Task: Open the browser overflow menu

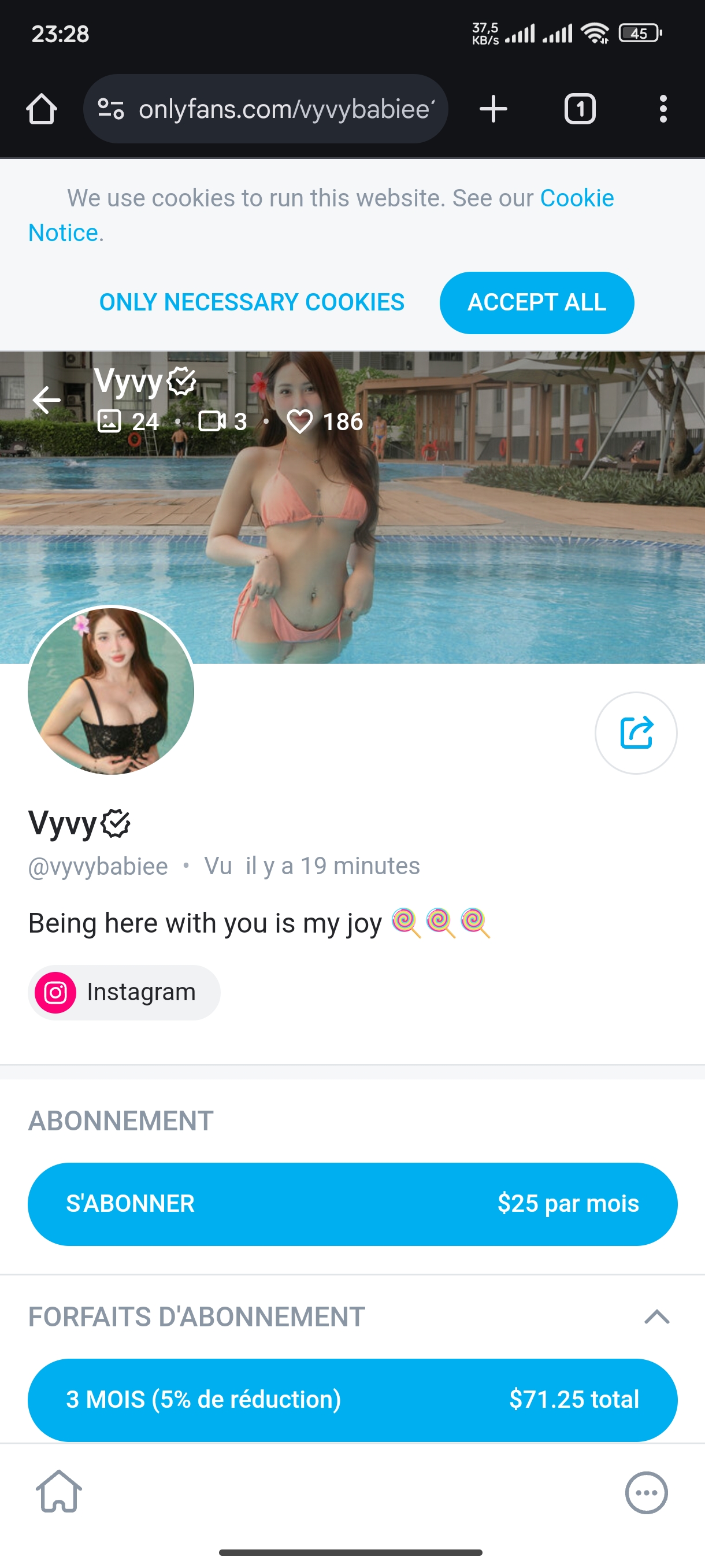Action: tap(663, 109)
